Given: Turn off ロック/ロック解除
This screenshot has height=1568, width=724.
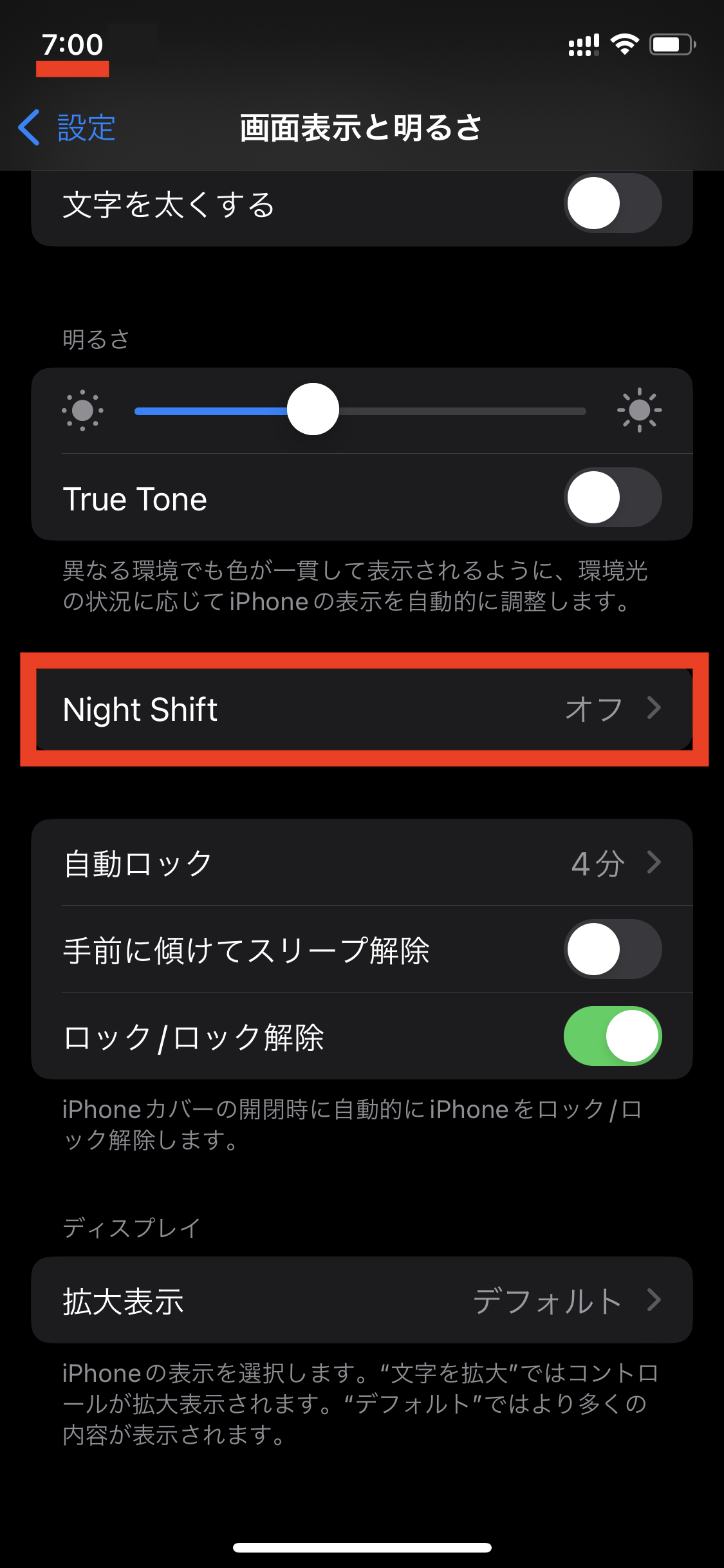Looking at the screenshot, I should [612, 1036].
